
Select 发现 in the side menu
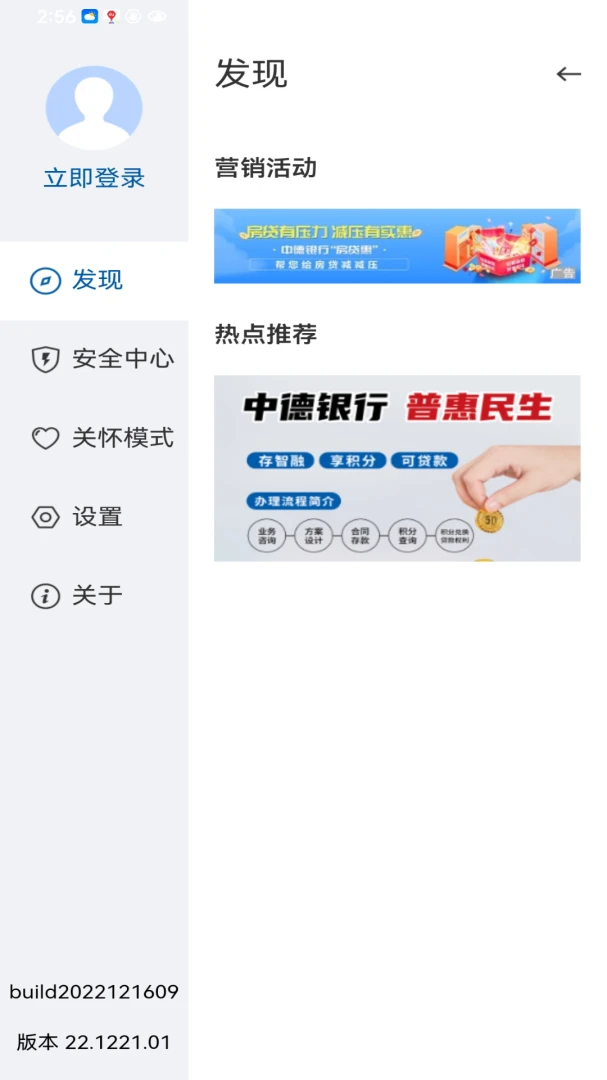coord(94,280)
